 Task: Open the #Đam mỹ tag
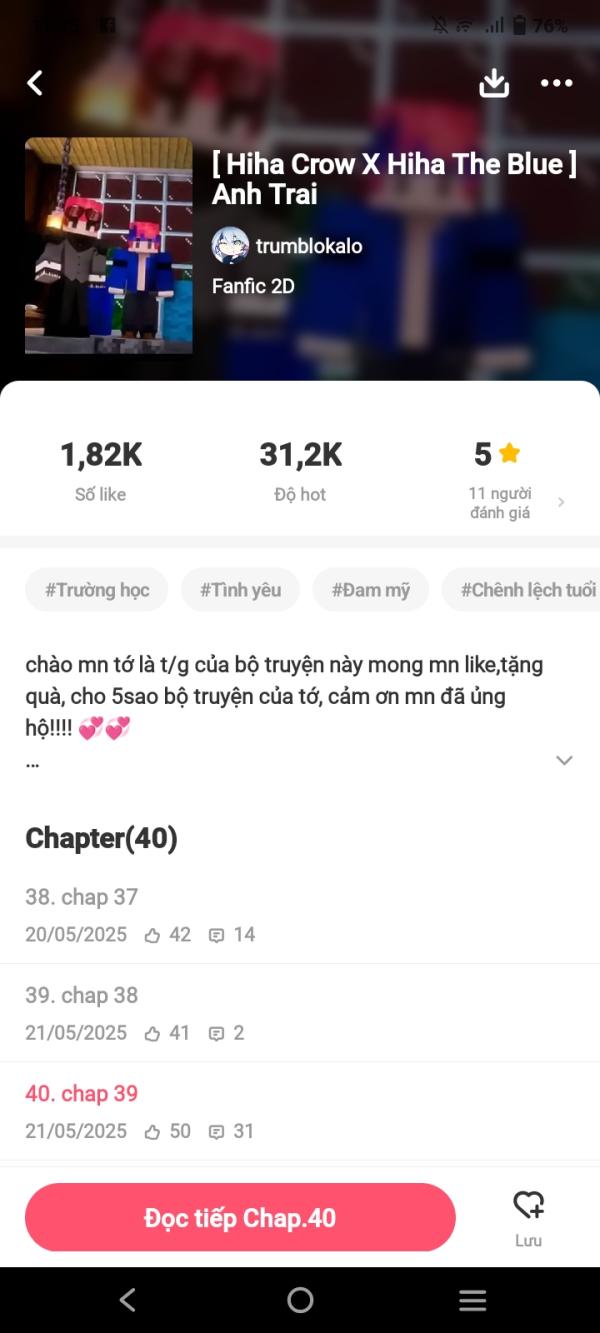[370, 590]
